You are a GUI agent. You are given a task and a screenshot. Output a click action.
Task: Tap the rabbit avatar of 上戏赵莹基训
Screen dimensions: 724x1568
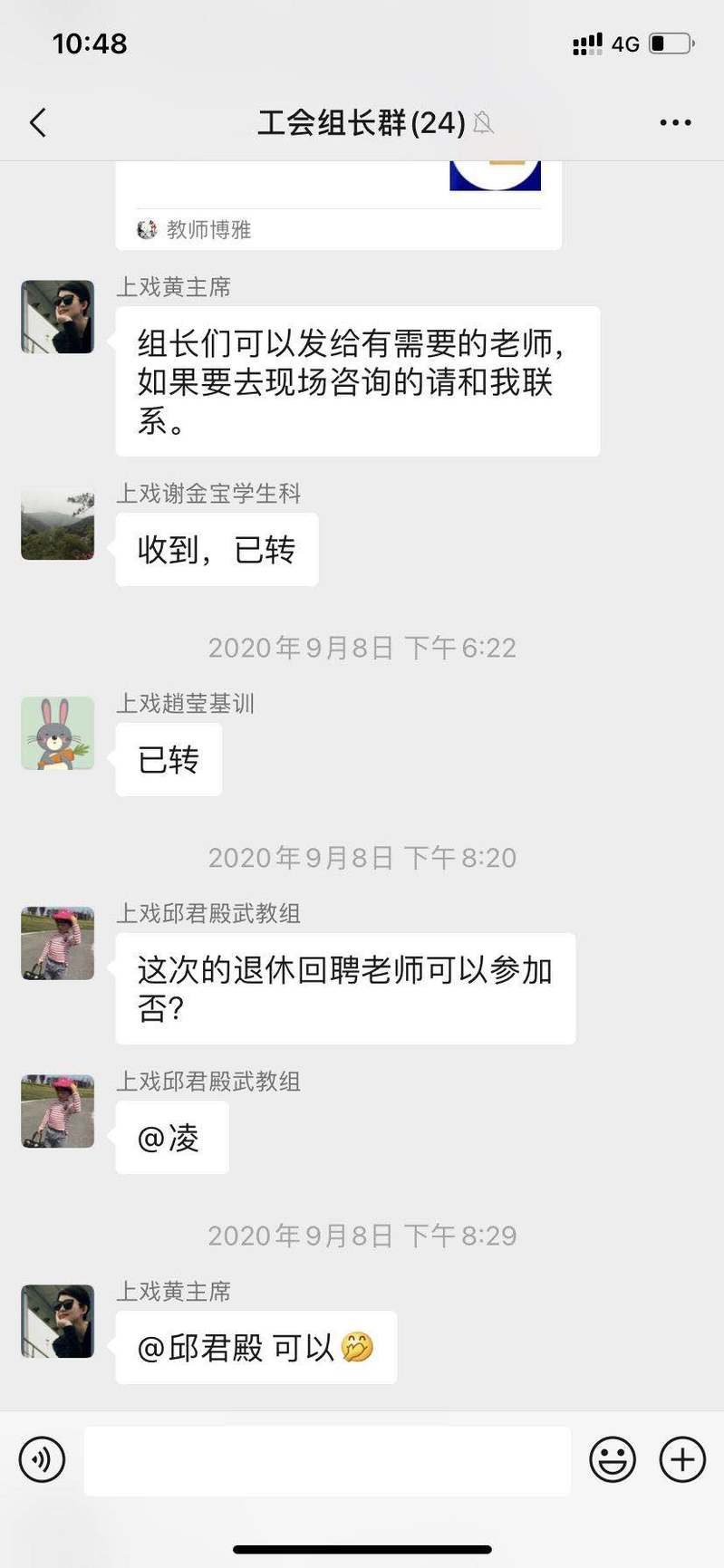click(x=58, y=733)
